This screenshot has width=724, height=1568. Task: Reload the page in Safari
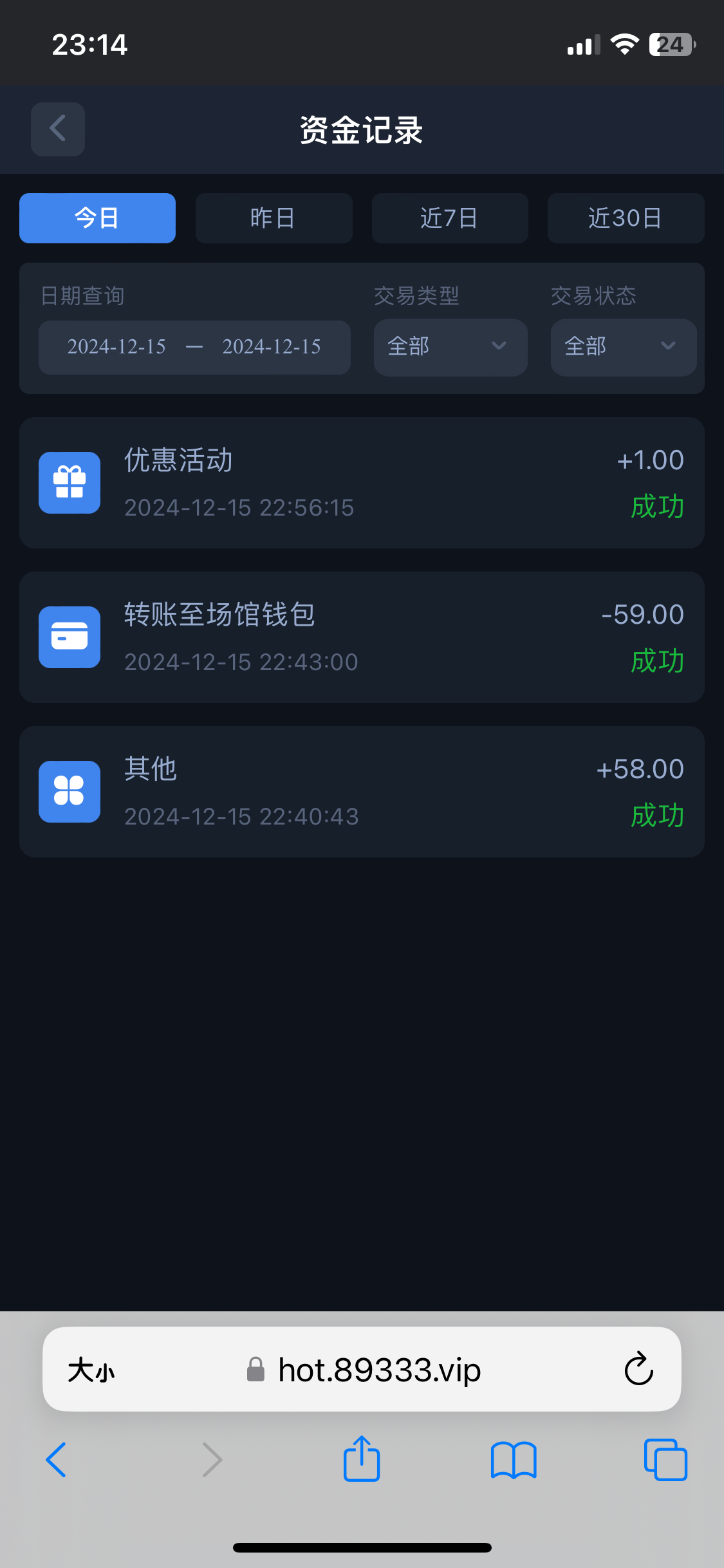pyautogui.click(x=638, y=1368)
